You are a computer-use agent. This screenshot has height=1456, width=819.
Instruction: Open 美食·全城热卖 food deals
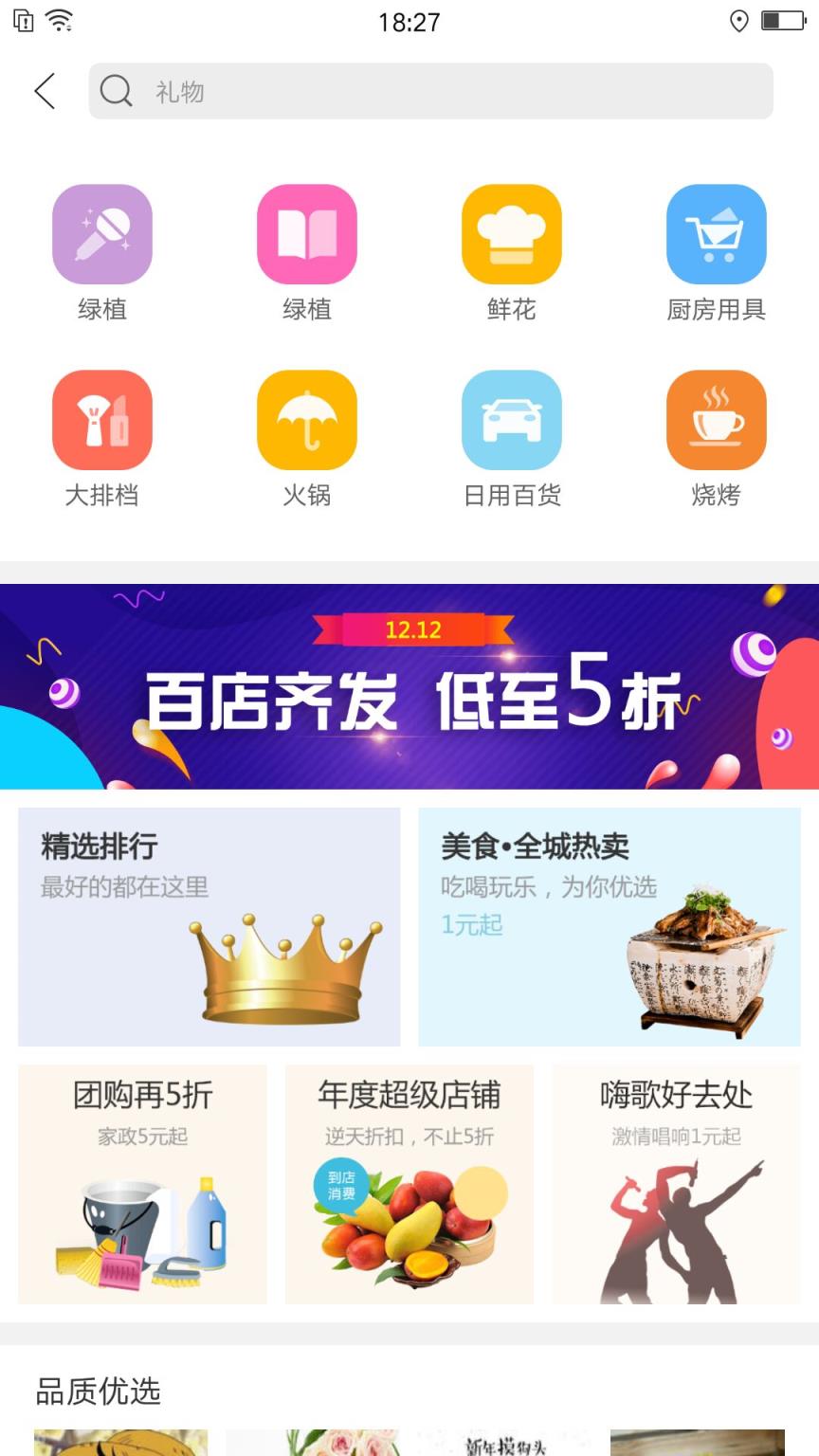click(610, 924)
